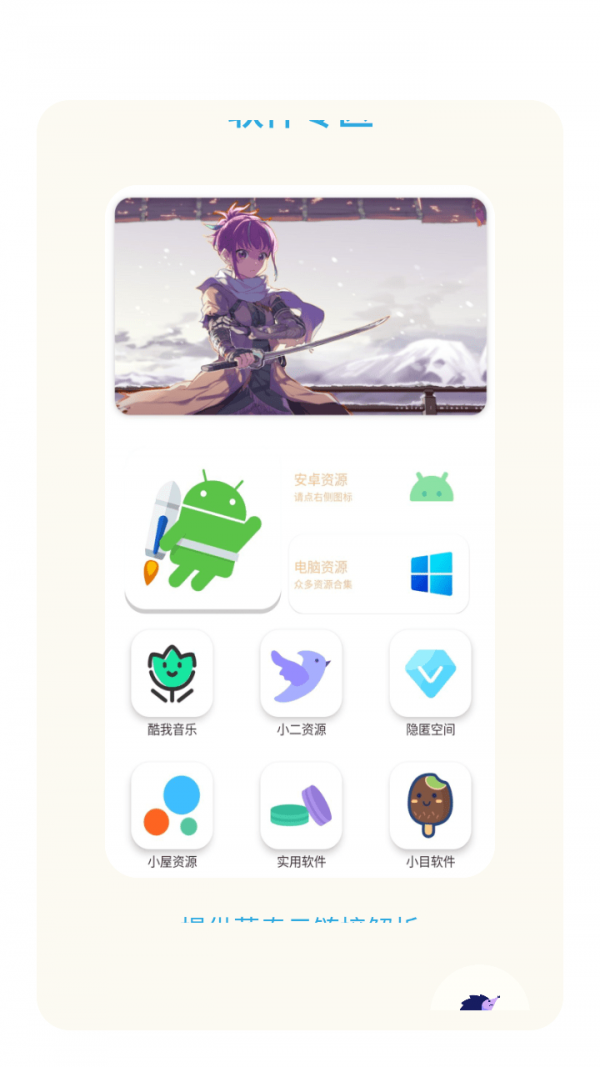
Task: Open 酷我音乐
Action: click(x=172, y=674)
